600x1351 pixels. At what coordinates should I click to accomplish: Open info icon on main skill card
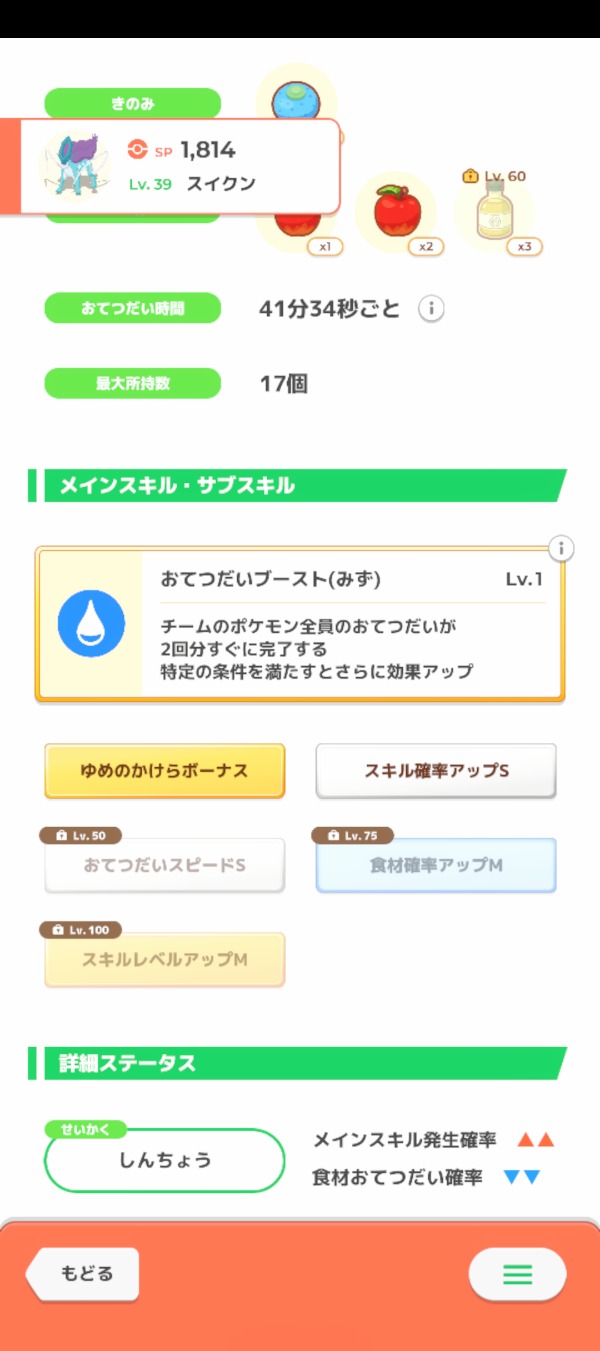562,548
